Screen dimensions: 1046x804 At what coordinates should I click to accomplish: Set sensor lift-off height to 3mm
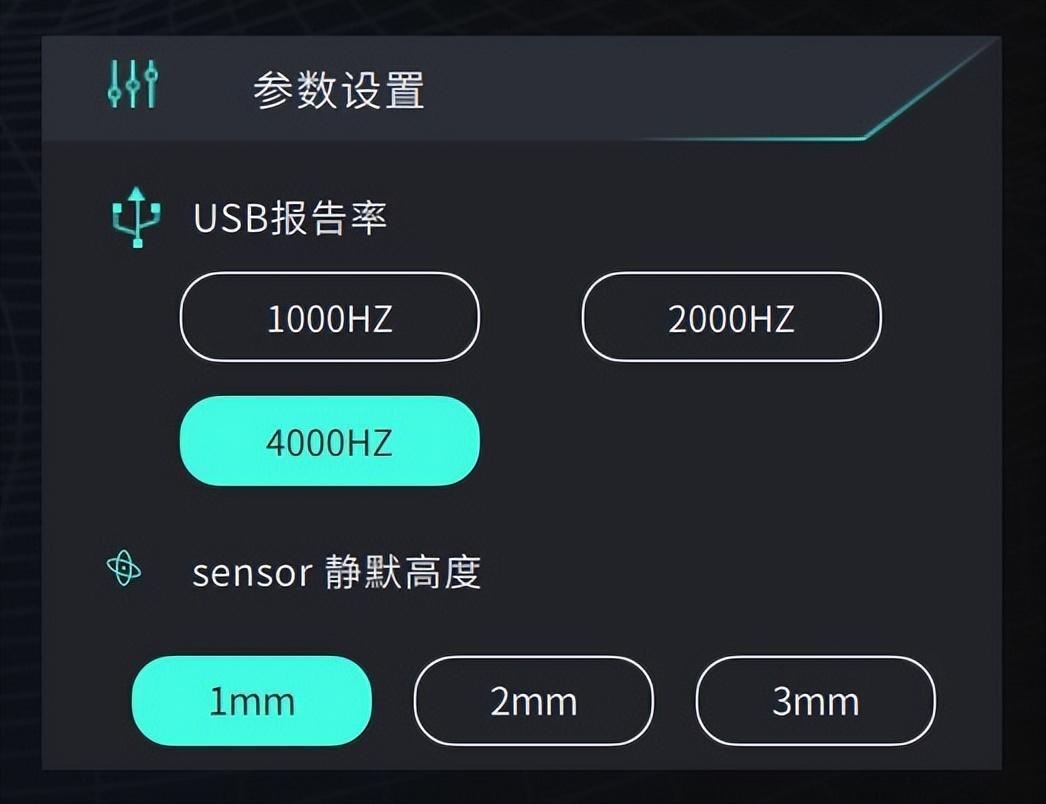point(815,701)
